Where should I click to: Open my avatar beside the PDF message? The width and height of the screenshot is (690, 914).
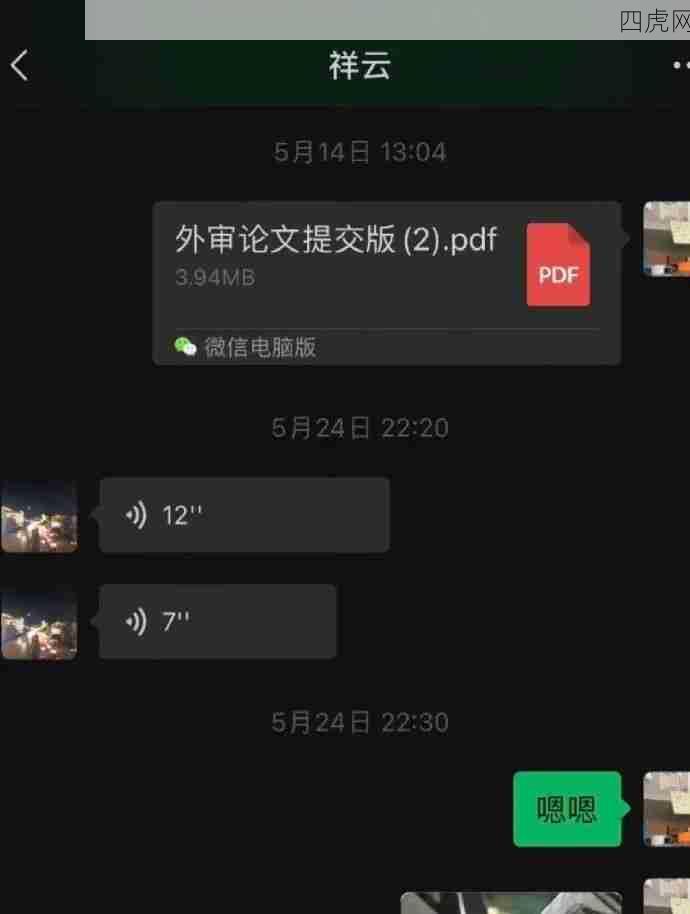(x=666, y=238)
